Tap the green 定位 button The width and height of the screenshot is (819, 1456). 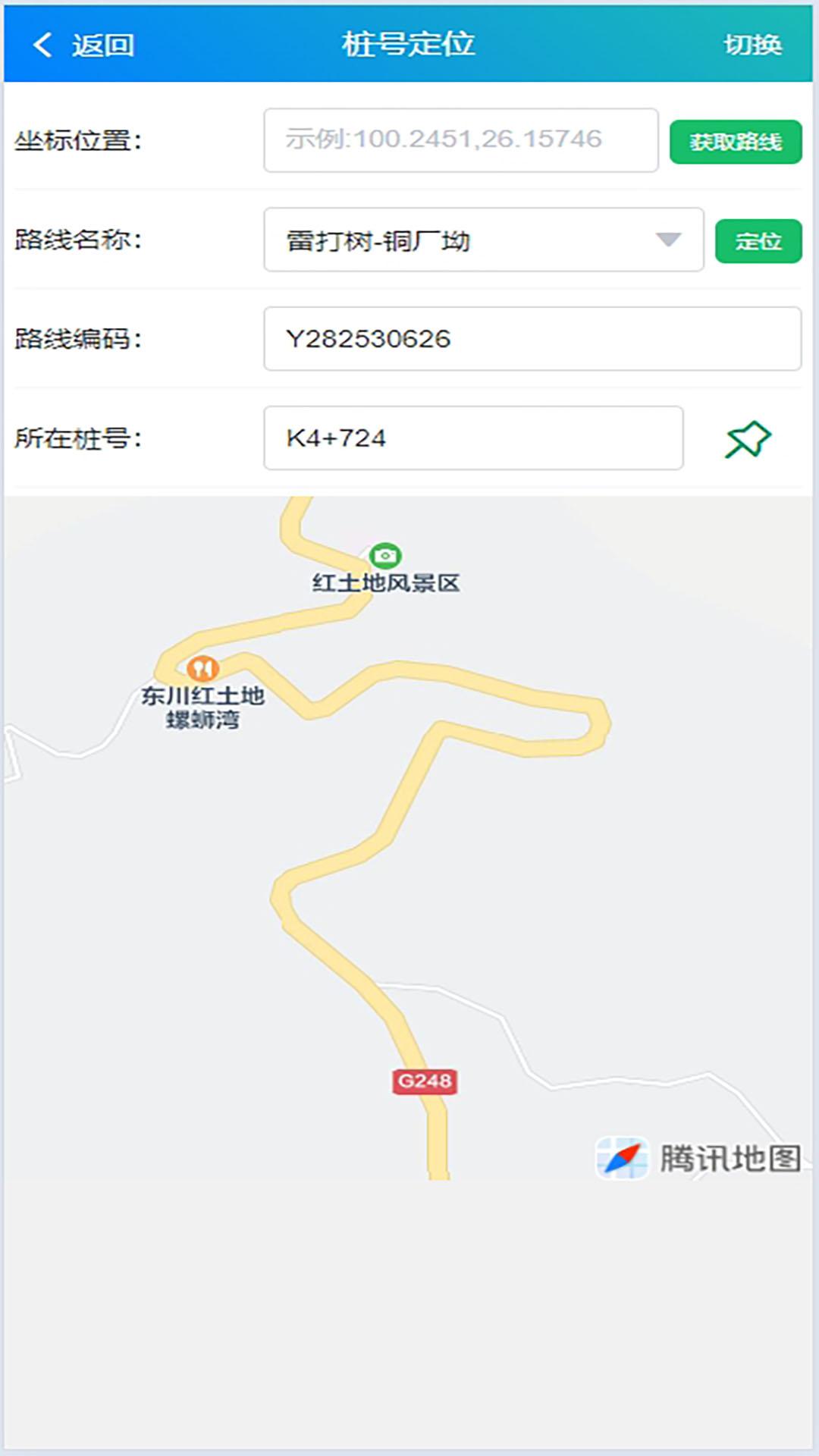coord(758,241)
